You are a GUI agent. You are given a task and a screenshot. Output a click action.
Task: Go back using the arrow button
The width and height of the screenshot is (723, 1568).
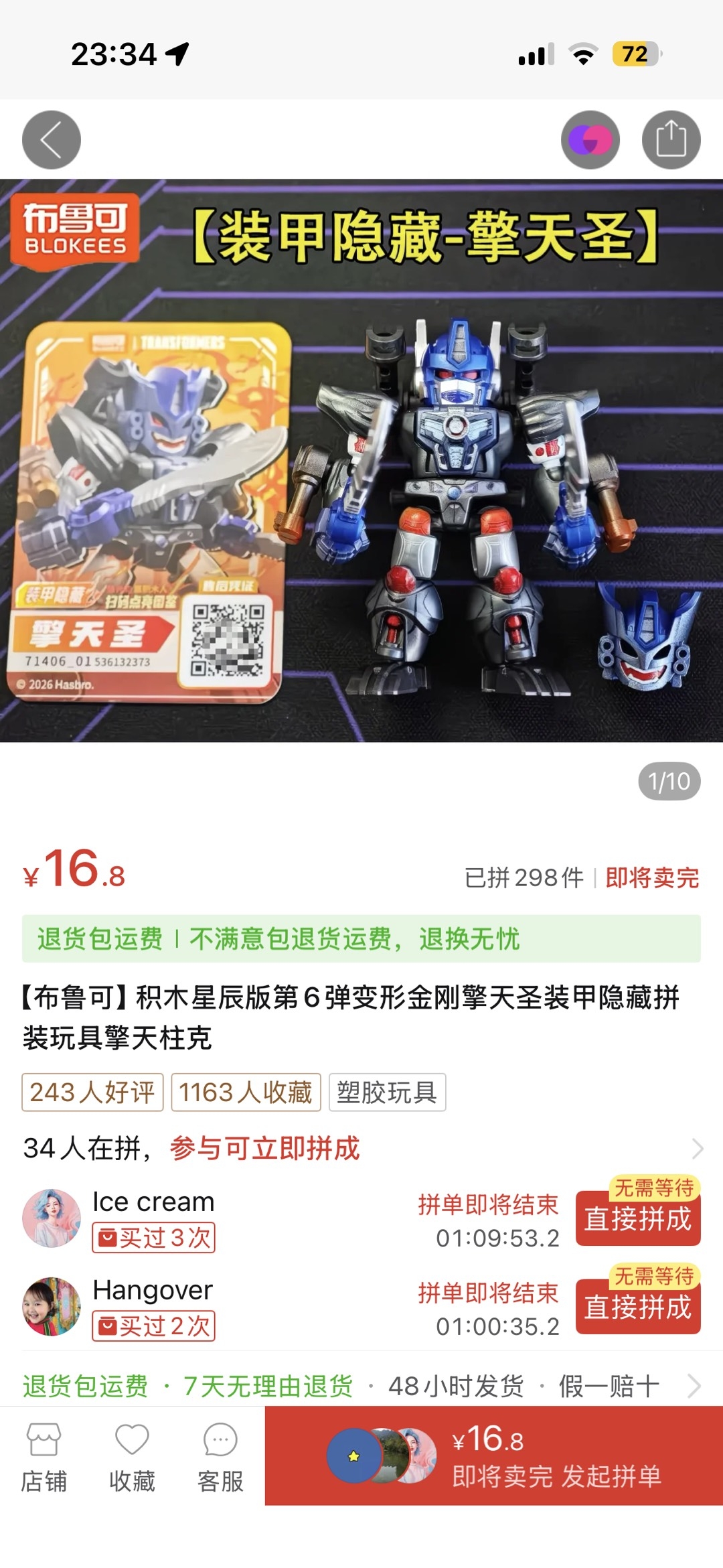click(52, 139)
